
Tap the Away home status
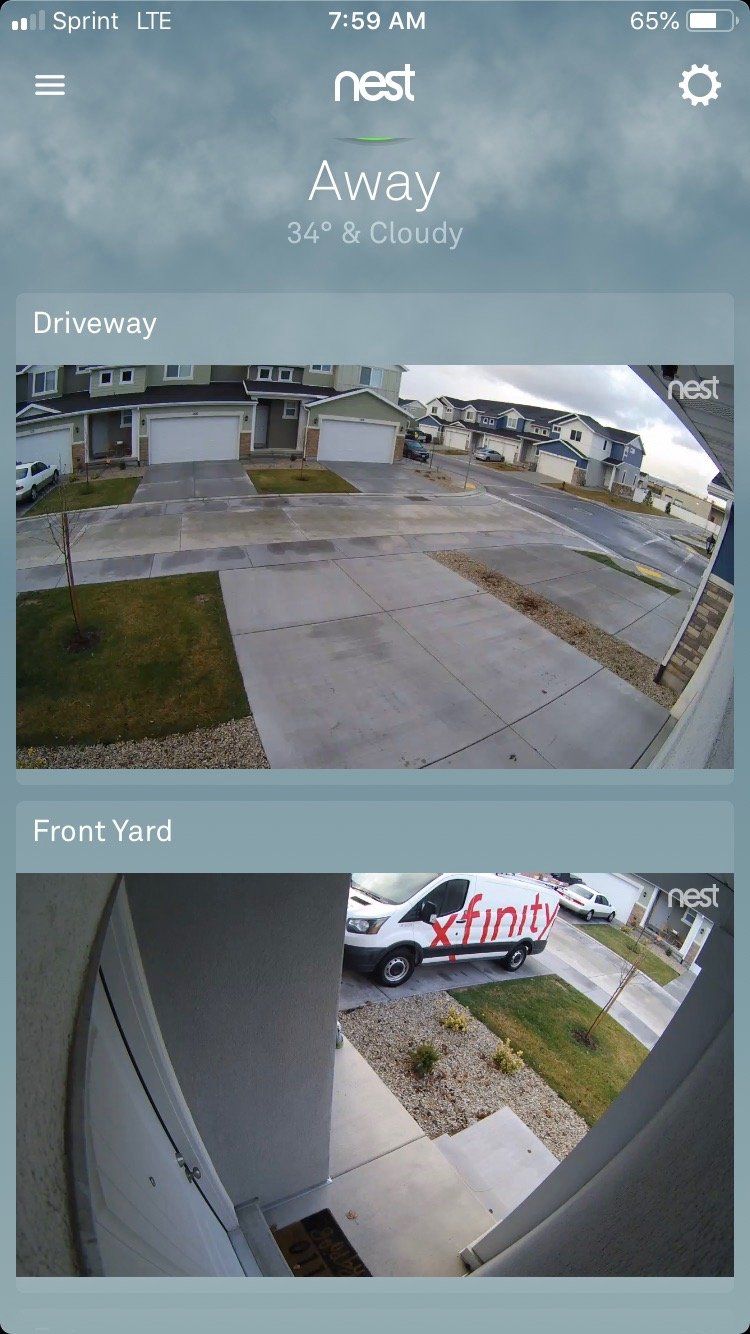coord(374,184)
